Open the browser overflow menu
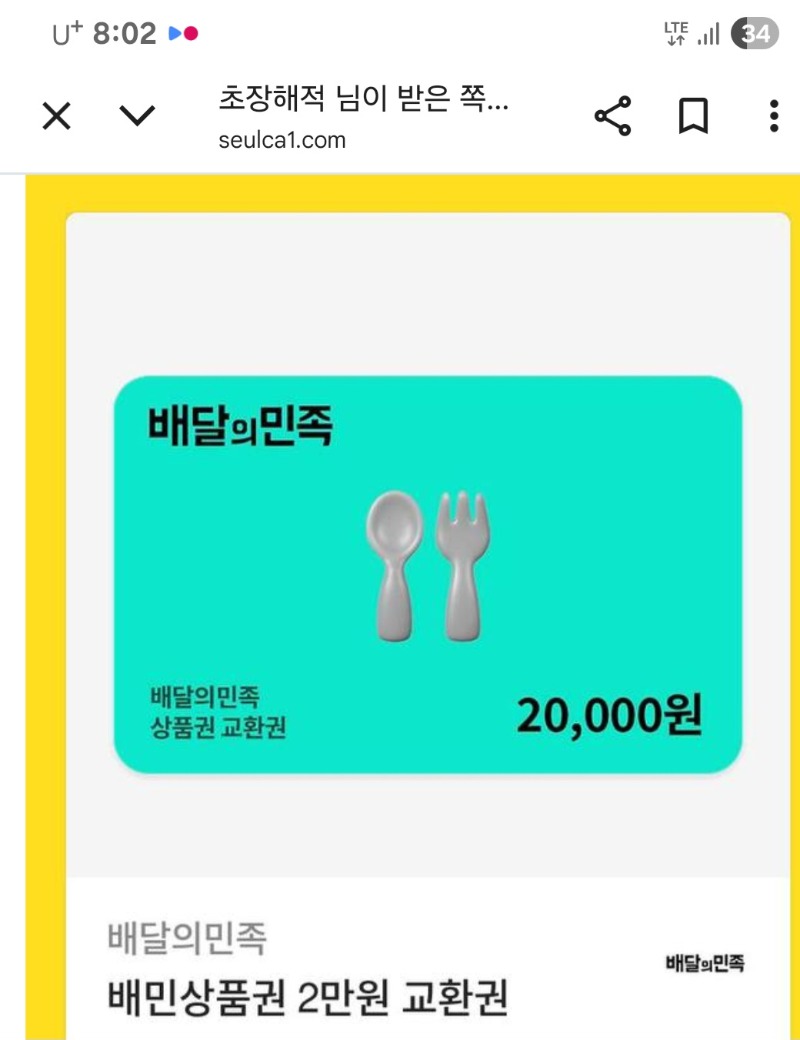The width and height of the screenshot is (800, 1040). coord(773,117)
